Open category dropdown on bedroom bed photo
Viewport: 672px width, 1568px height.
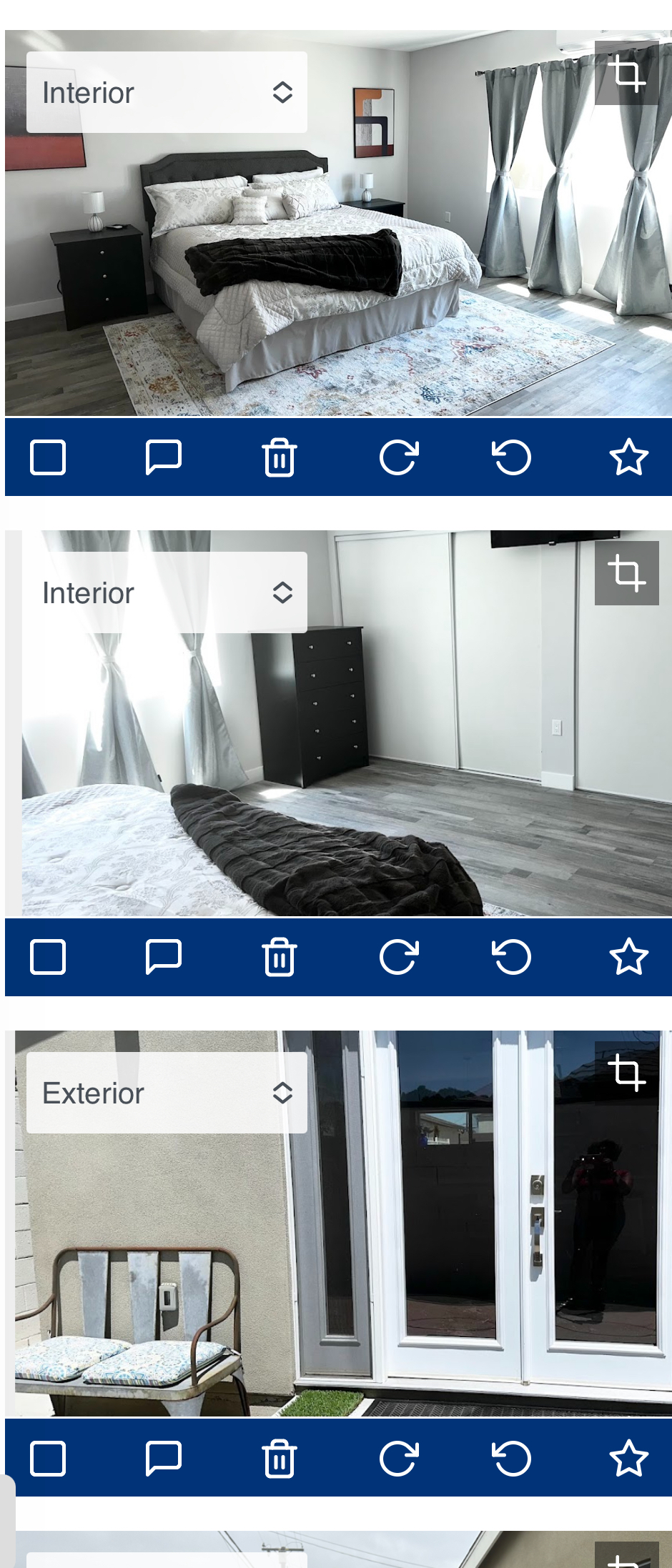click(167, 92)
